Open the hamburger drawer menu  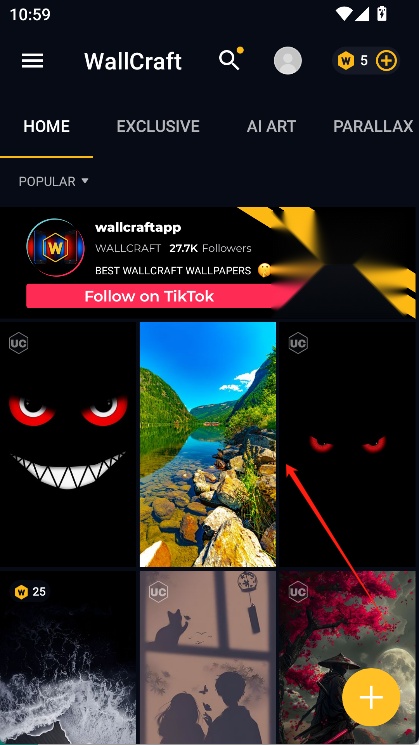(32, 61)
